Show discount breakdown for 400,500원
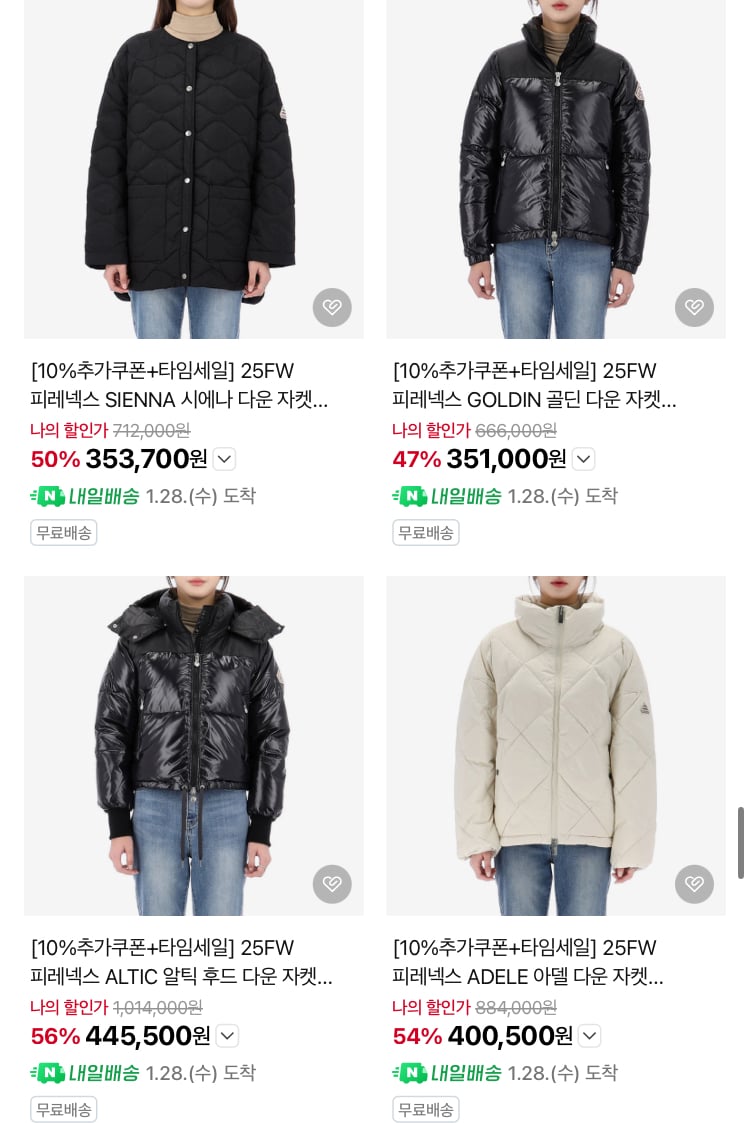Image resolution: width=750 pixels, height=1123 pixels. point(590,1036)
